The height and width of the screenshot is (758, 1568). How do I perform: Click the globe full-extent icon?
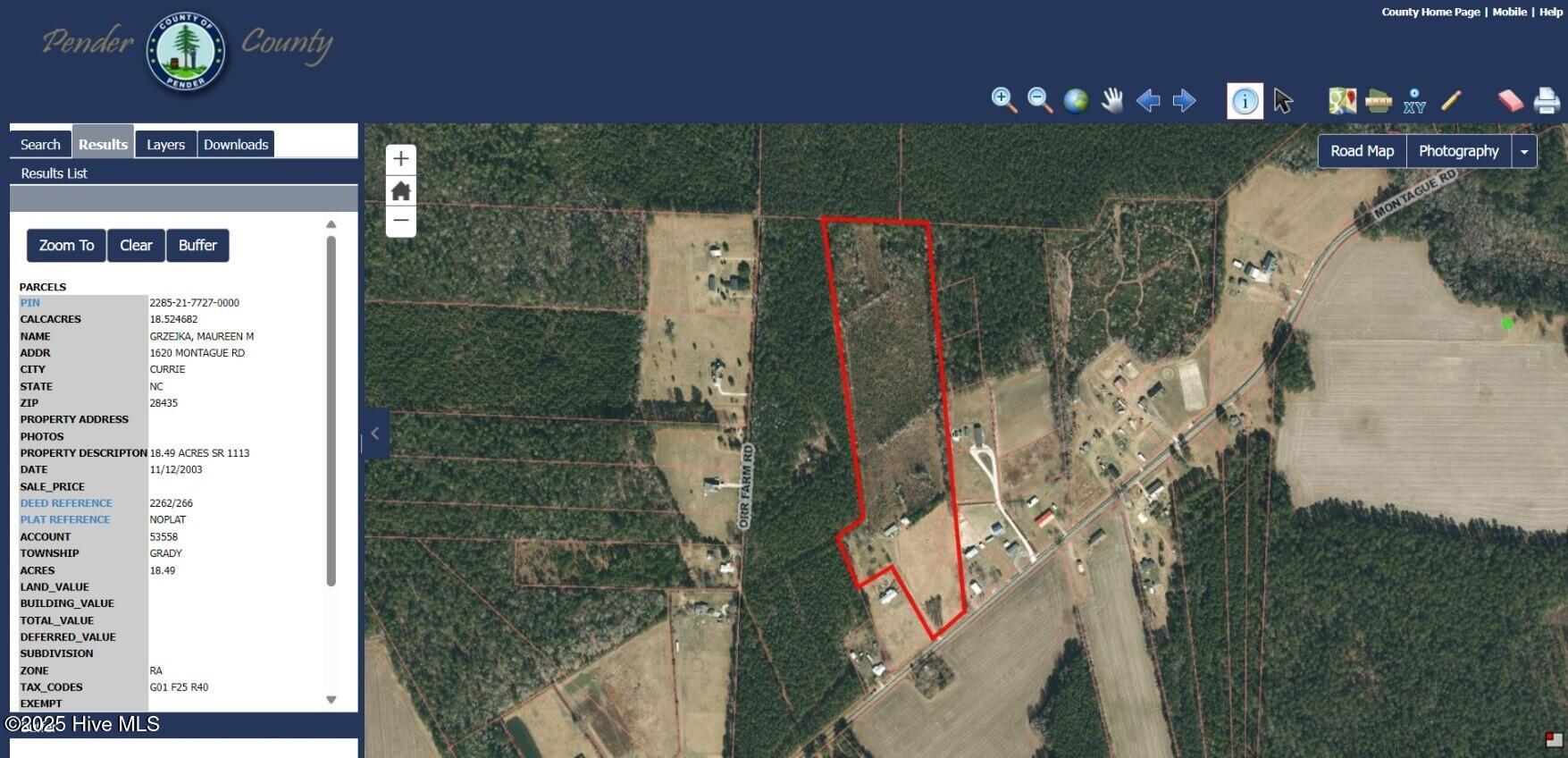click(1076, 101)
